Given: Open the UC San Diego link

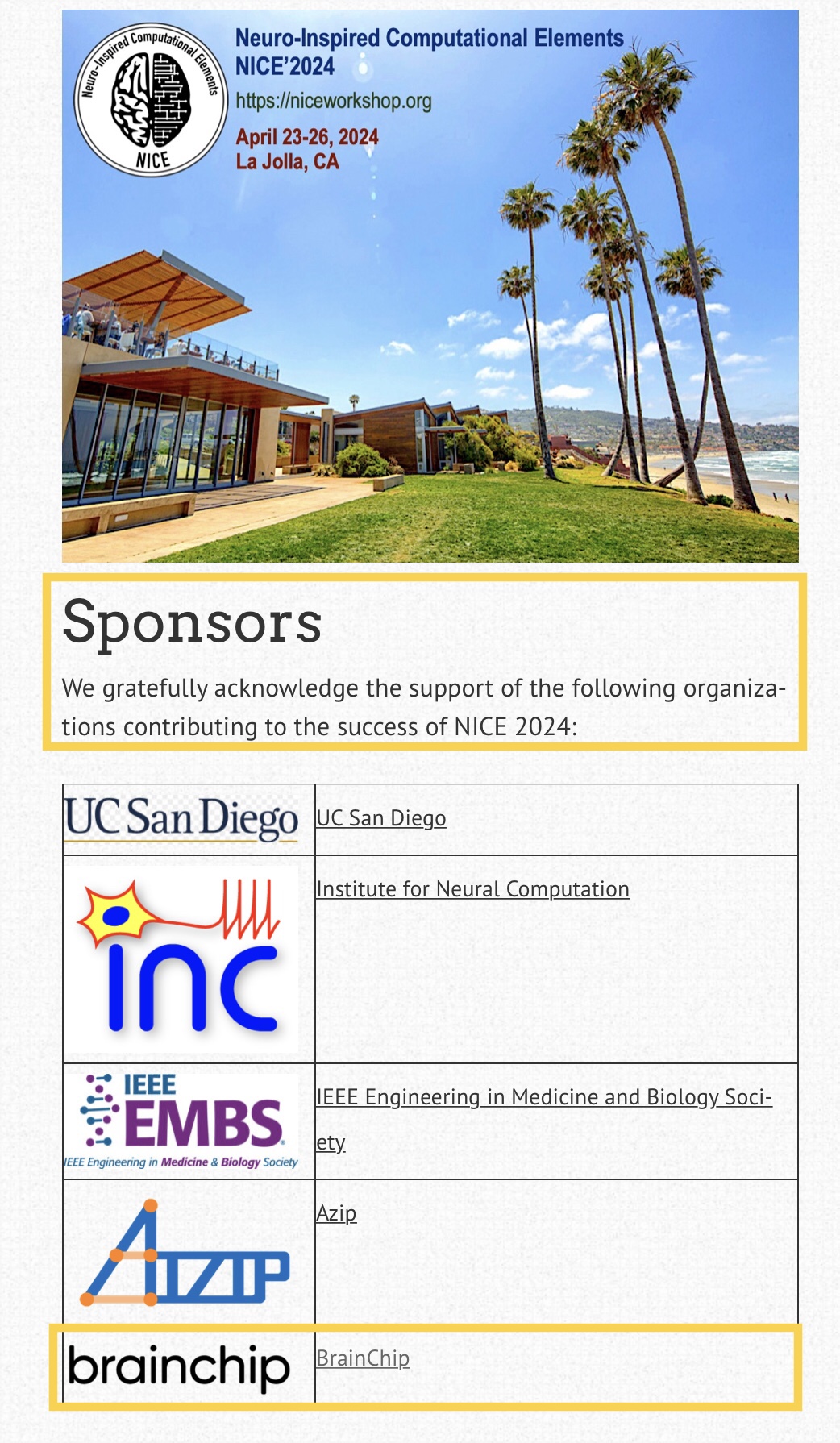Looking at the screenshot, I should coord(380,818).
